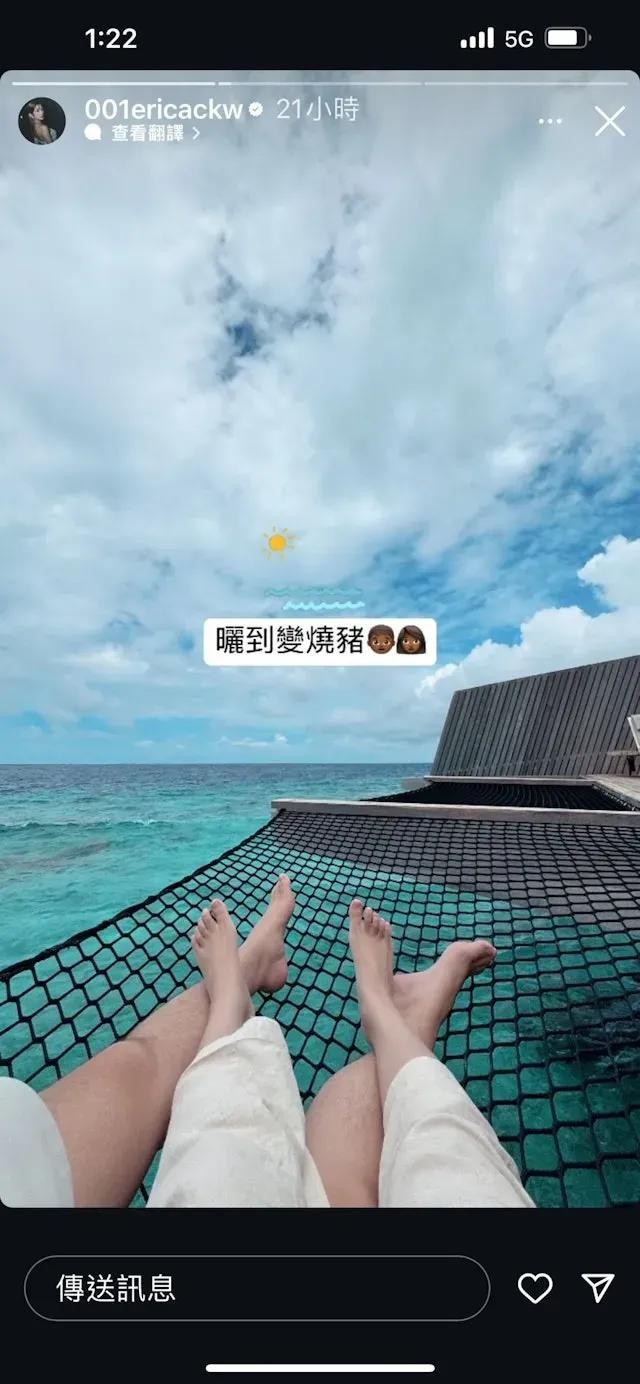Image resolution: width=640 pixels, height=1384 pixels.
Task: Close the story viewer
Action: click(x=609, y=122)
